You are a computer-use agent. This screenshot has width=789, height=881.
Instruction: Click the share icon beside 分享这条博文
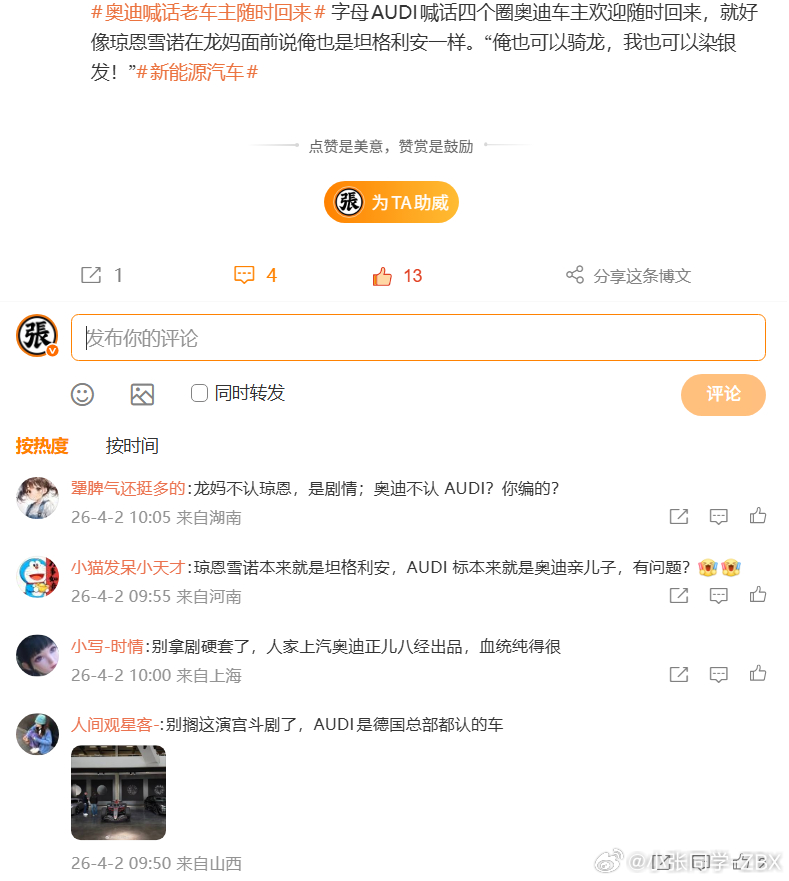pos(575,274)
